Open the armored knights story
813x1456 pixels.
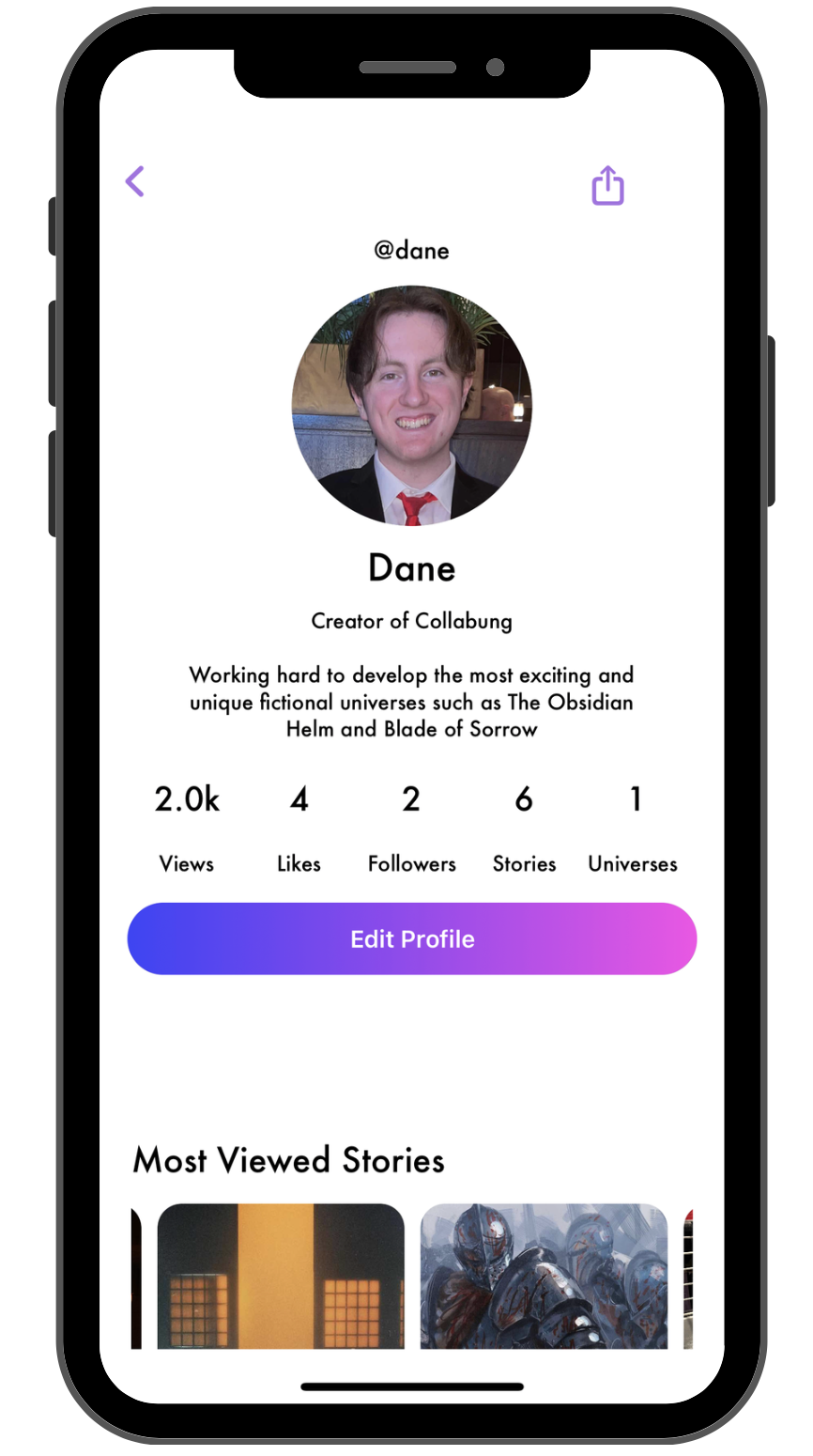point(544,1276)
